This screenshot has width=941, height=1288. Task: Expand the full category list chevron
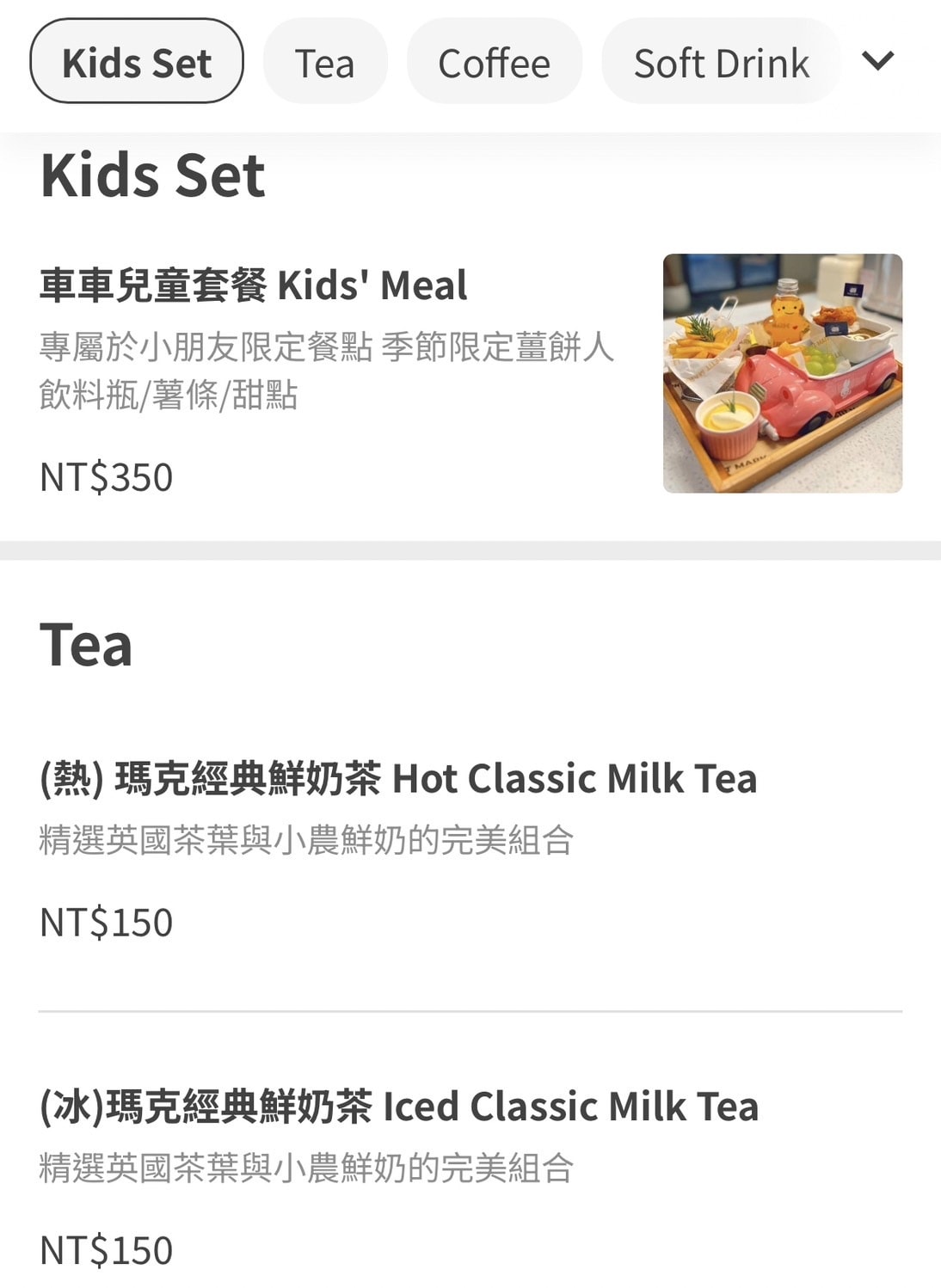pos(877,61)
